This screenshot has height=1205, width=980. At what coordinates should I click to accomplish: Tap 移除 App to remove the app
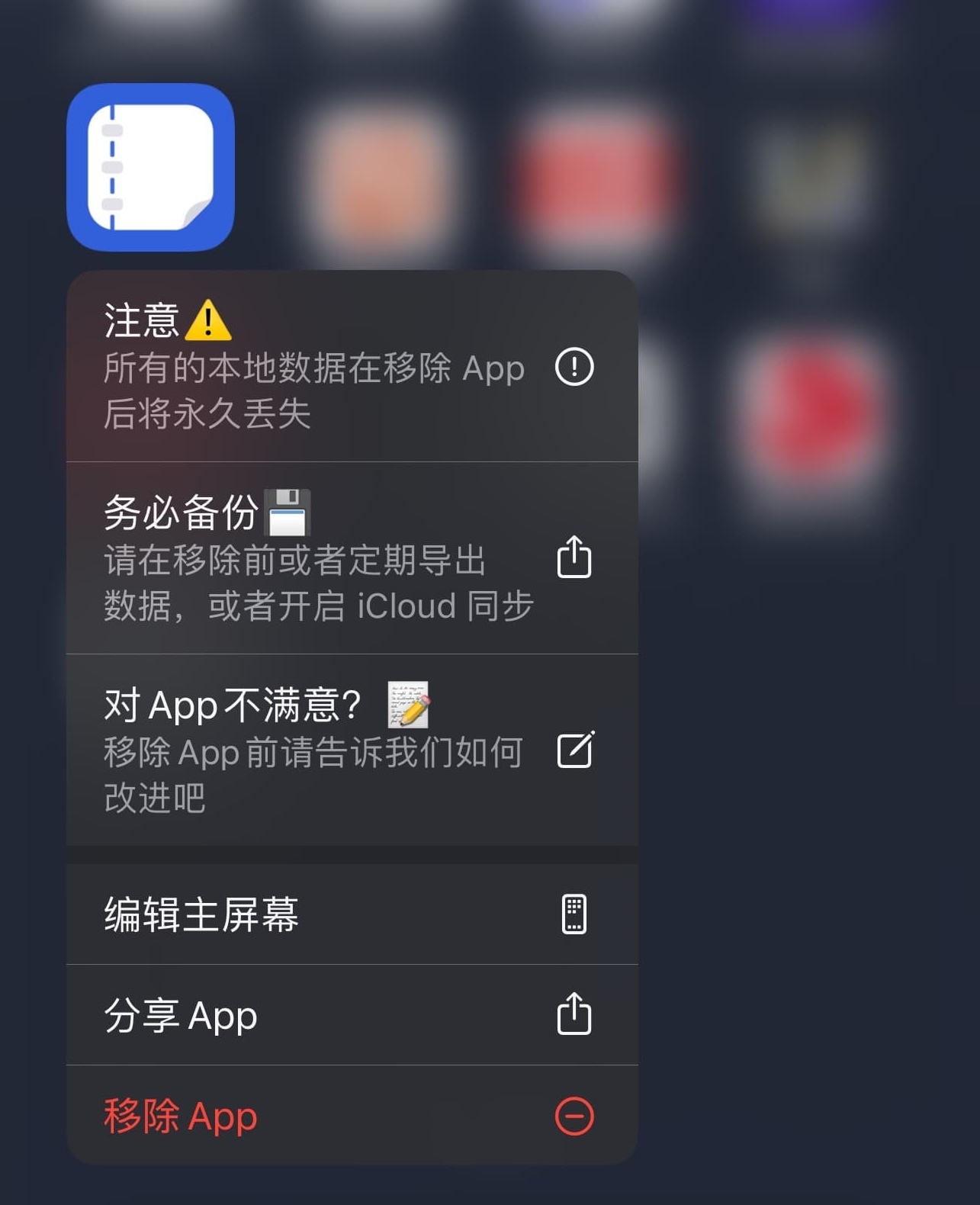[351, 1116]
